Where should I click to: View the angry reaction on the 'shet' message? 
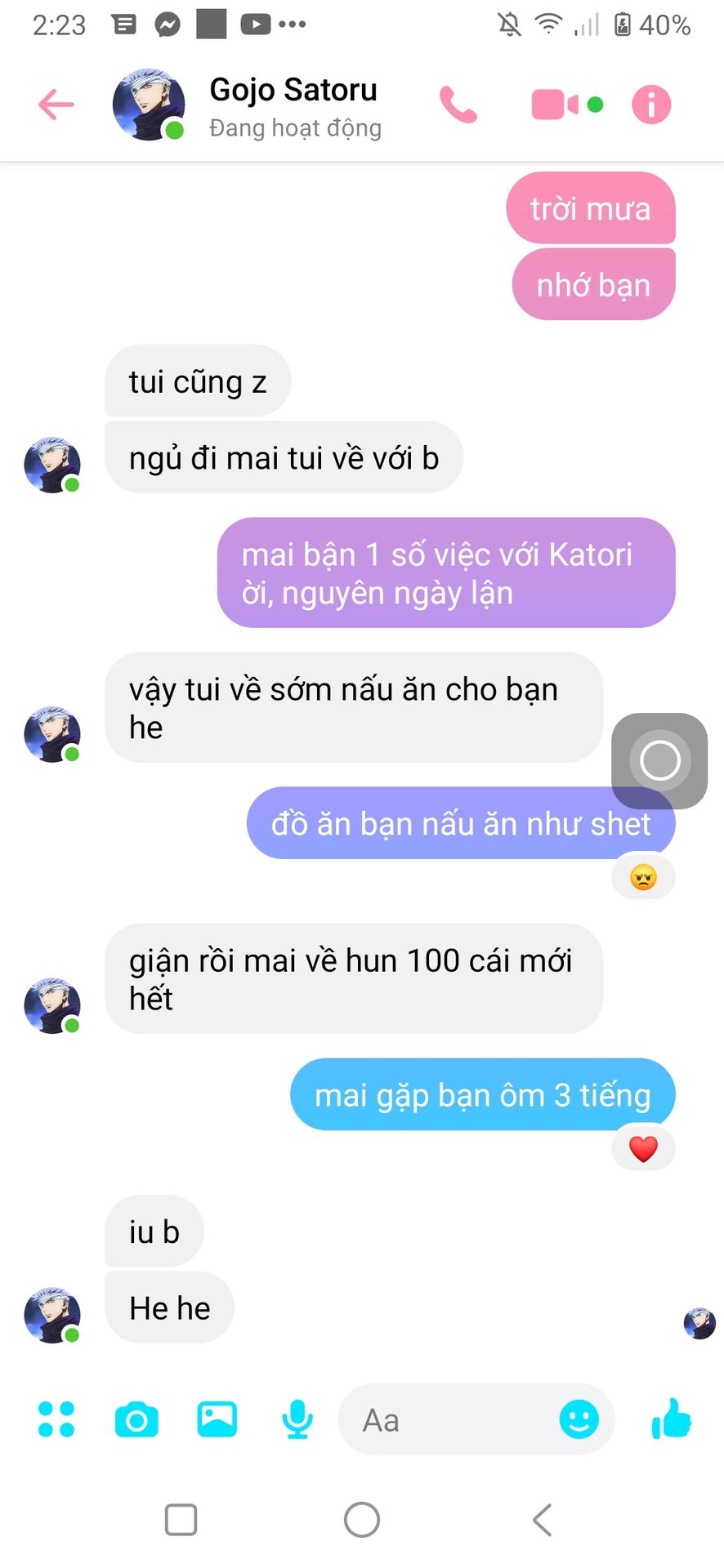(x=643, y=878)
